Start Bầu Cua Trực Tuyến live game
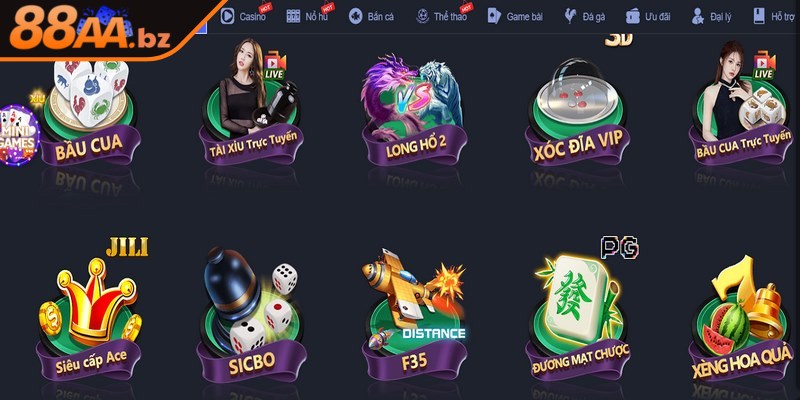The image size is (800, 400). [742, 110]
